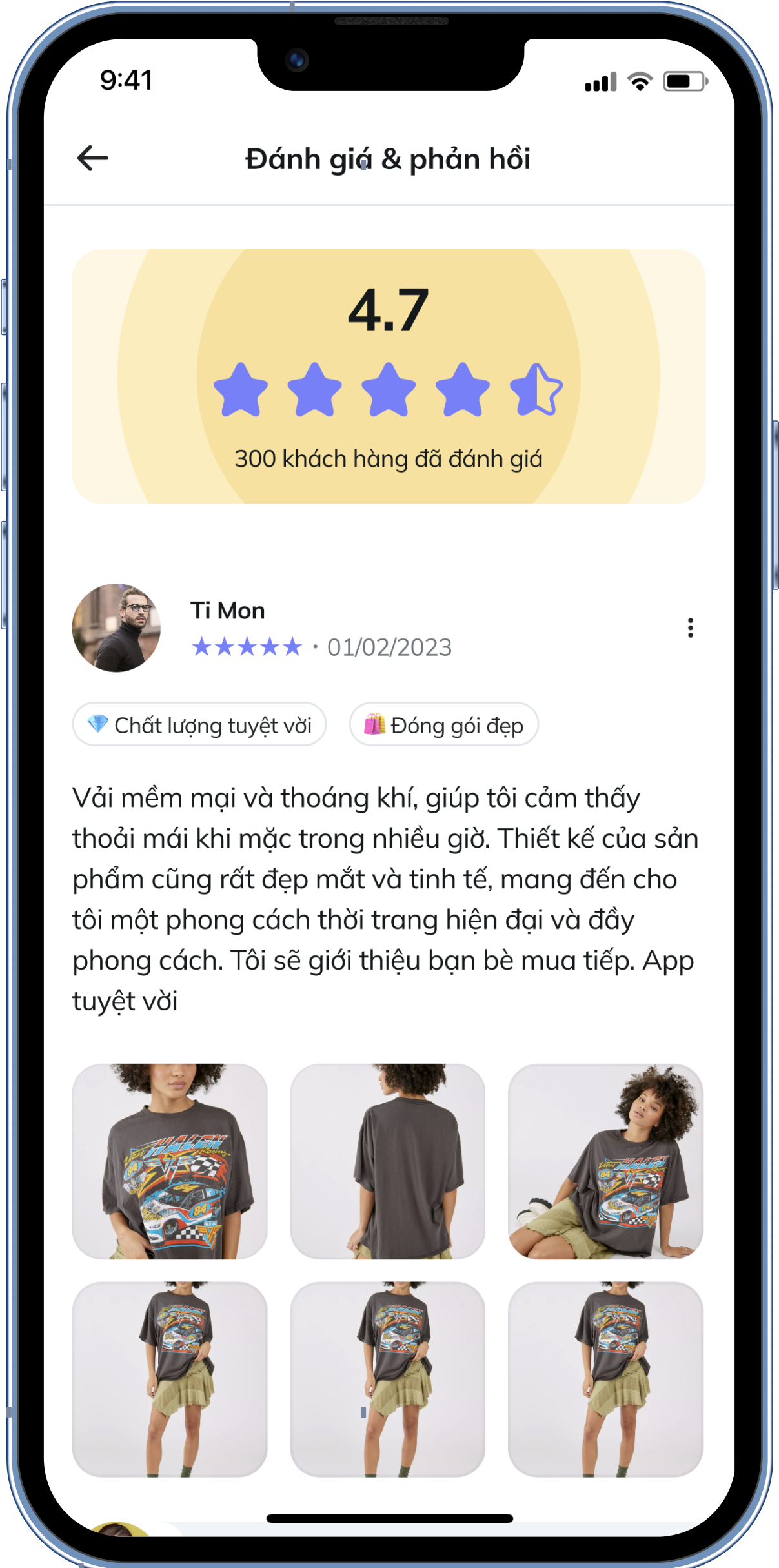Open the review photo of the model sitting
The image size is (779, 1568).
click(605, 1161)
